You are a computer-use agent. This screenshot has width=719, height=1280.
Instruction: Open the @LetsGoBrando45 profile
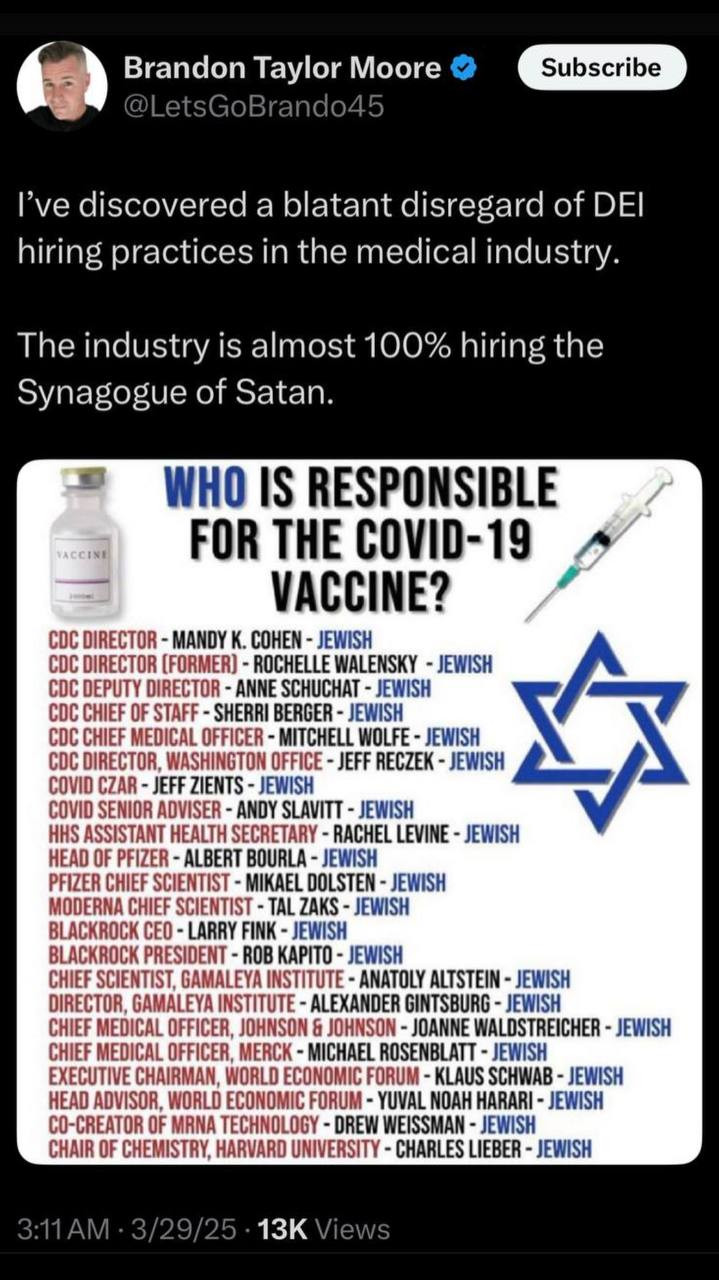(253, 106)
